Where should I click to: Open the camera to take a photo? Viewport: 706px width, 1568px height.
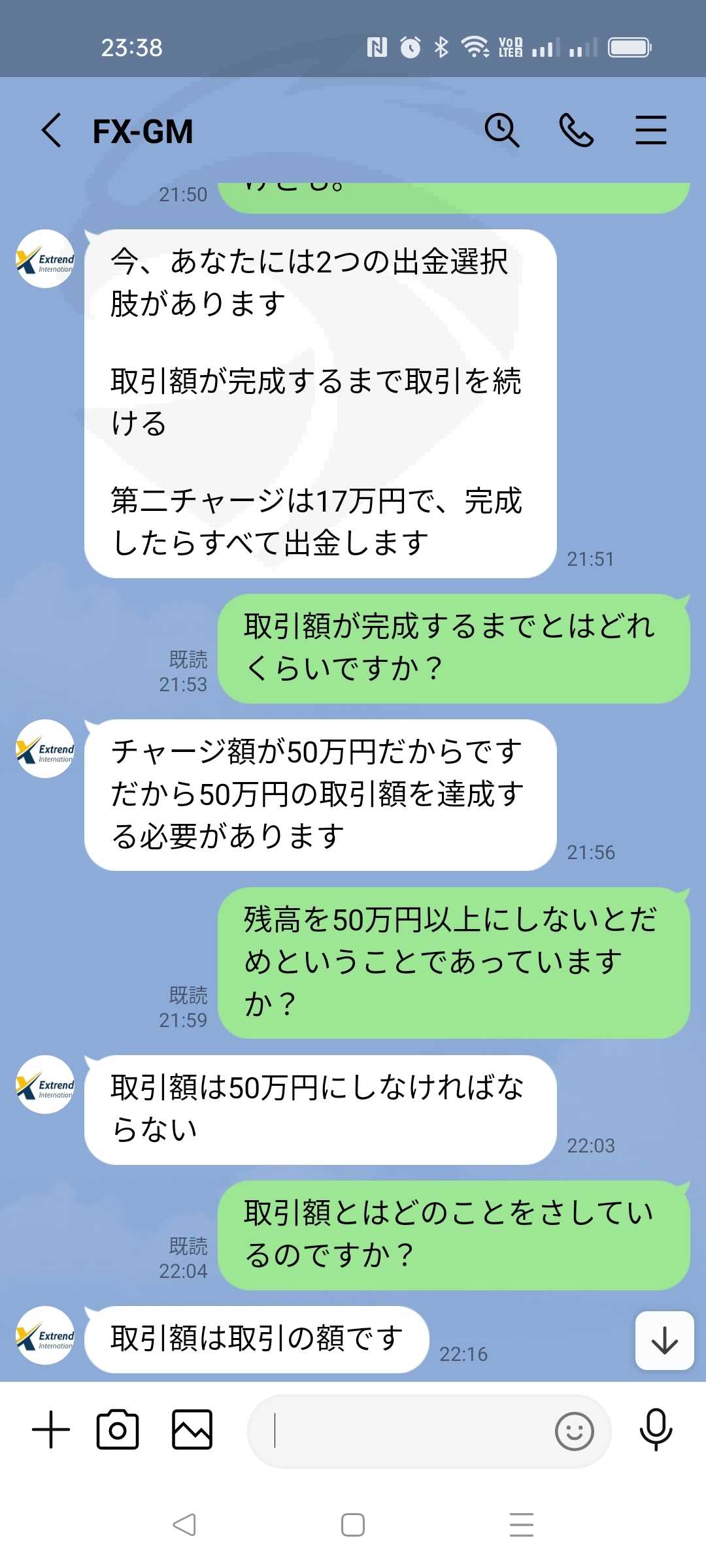pyautogui.click(x=118, y=1429)
